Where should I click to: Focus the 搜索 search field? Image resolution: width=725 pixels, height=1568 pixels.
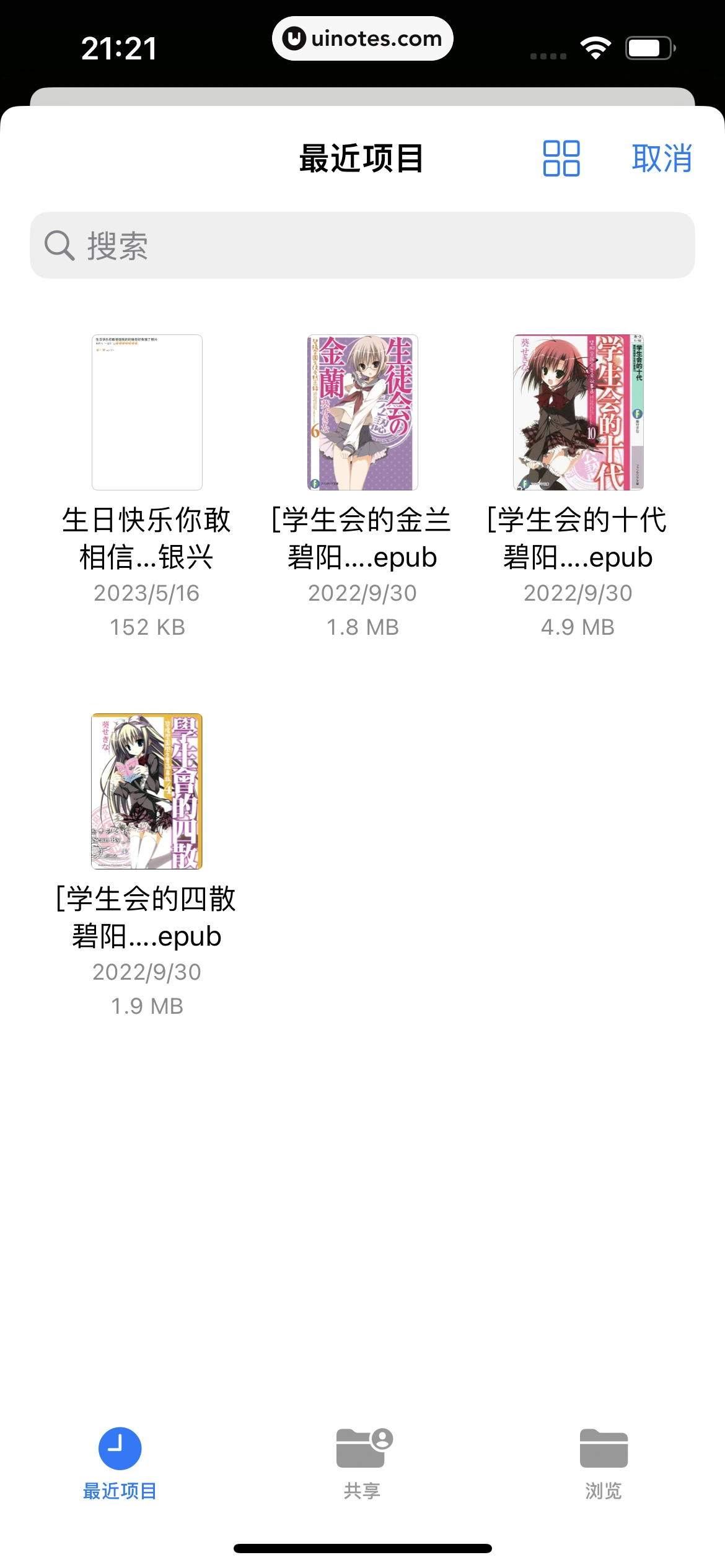(x=362, y=245)
